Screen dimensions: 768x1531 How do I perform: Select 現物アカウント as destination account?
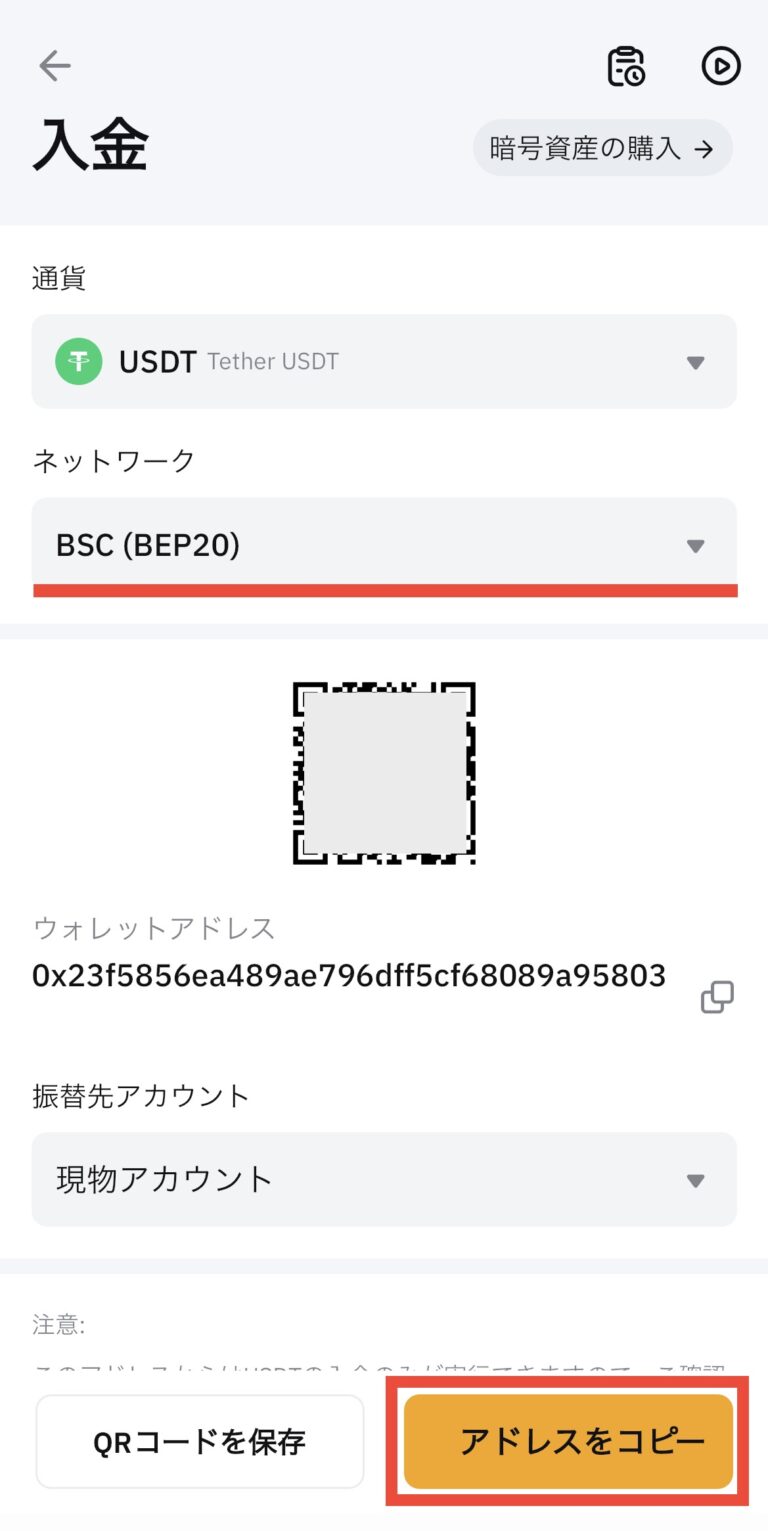point(384,1180)
